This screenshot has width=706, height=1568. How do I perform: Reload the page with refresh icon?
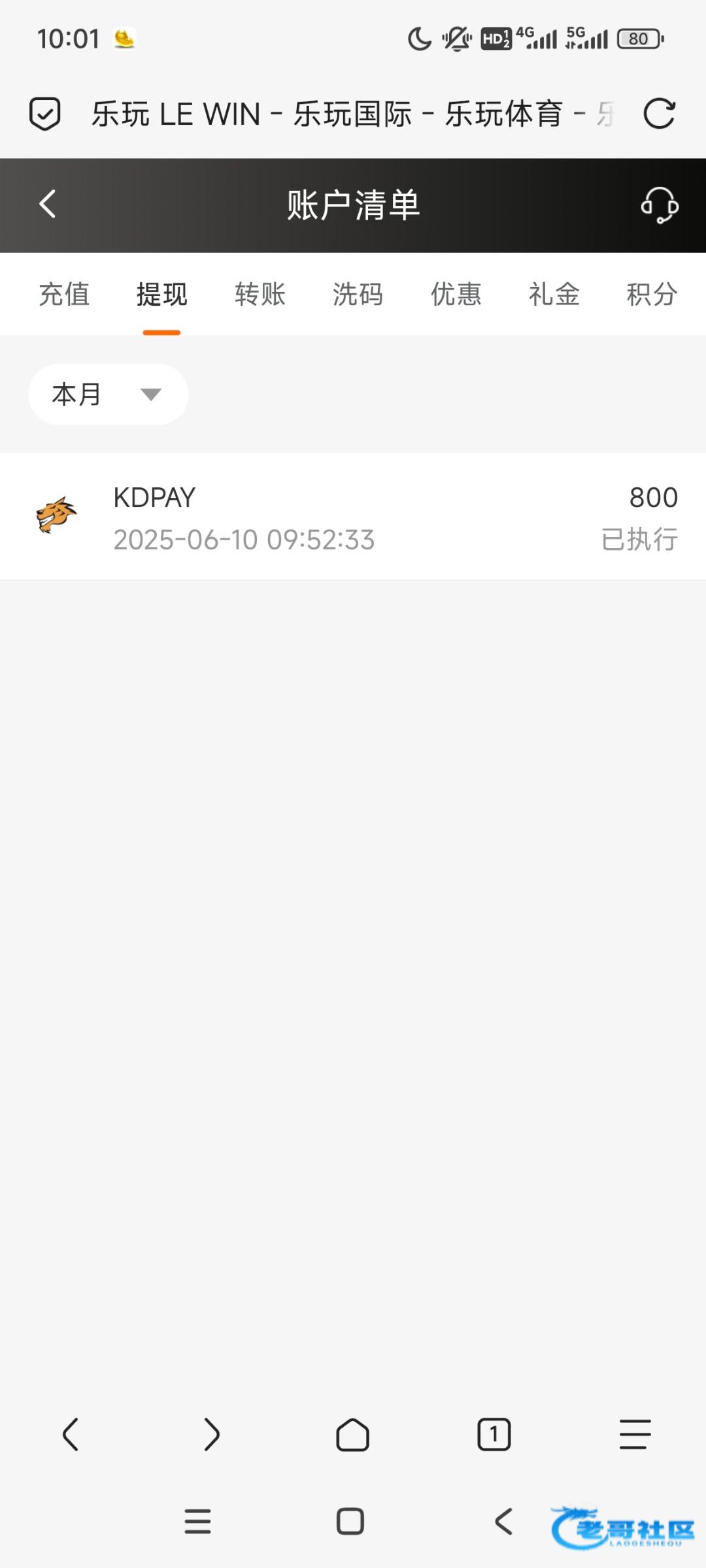pos(659,114)
